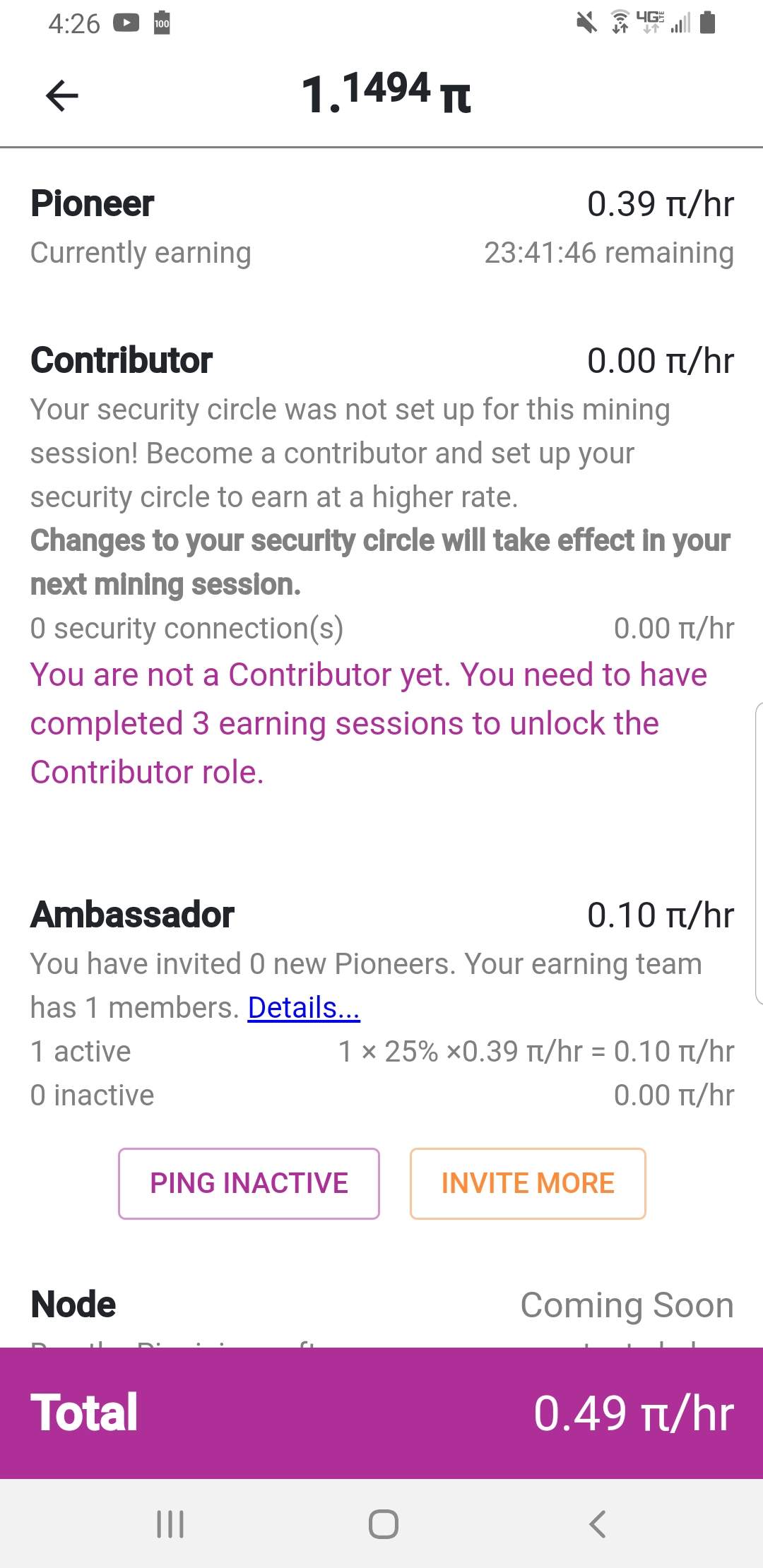763x1568 pixels.
Task: Open the Details link for earning team
Action: [x=304, y=1008]
